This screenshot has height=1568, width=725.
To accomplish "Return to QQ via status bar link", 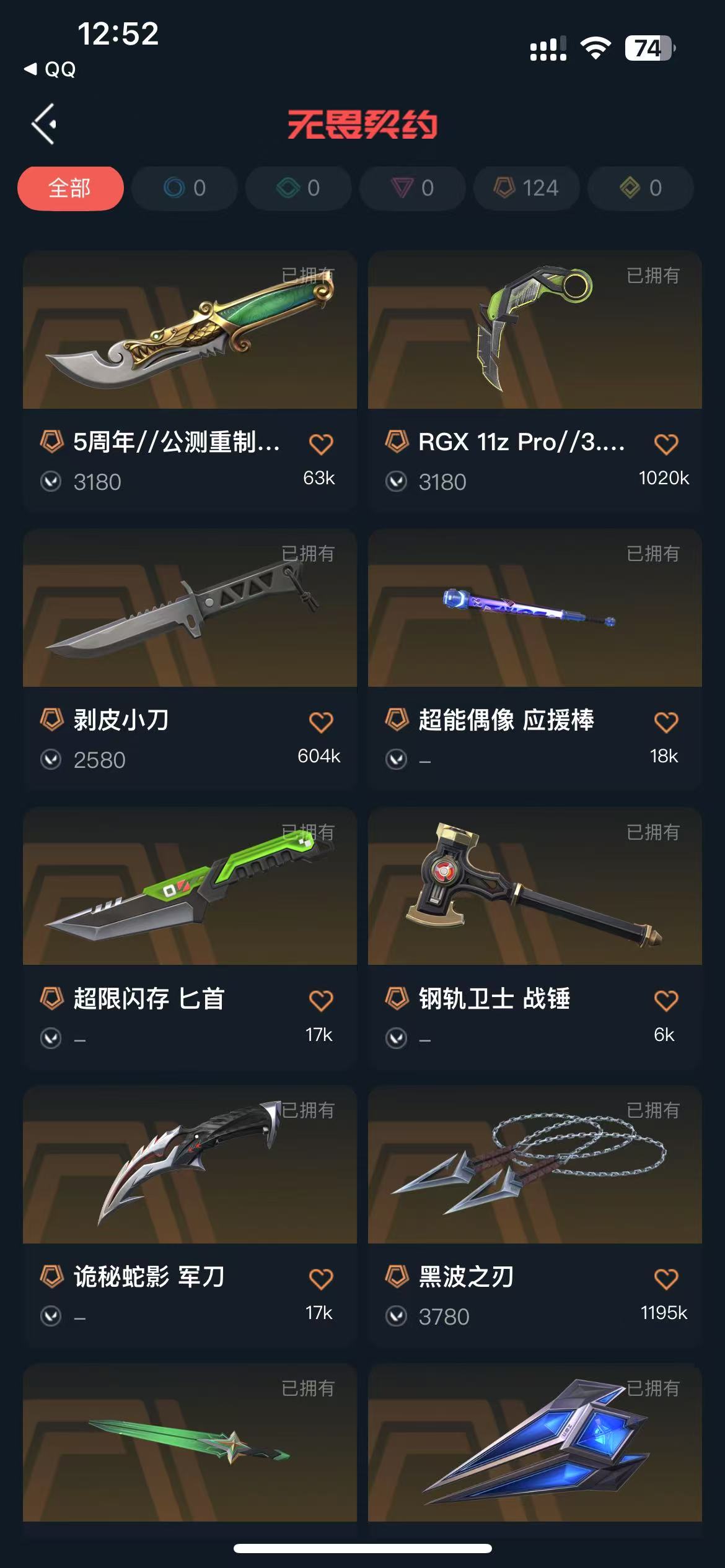I will click(51, 69).
